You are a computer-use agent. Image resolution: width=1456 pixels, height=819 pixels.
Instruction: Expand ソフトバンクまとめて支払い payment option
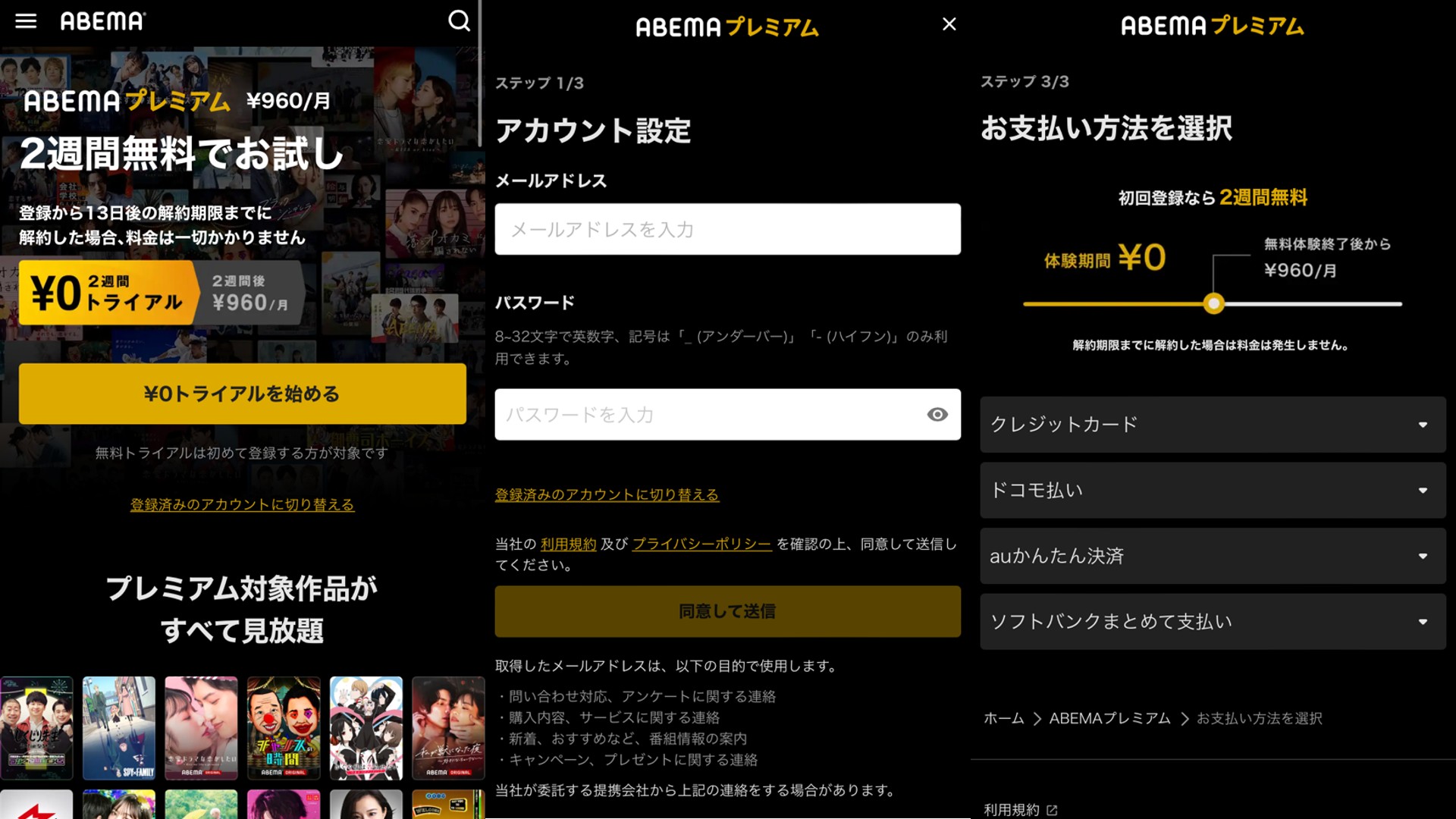(x=1212, y=622)
